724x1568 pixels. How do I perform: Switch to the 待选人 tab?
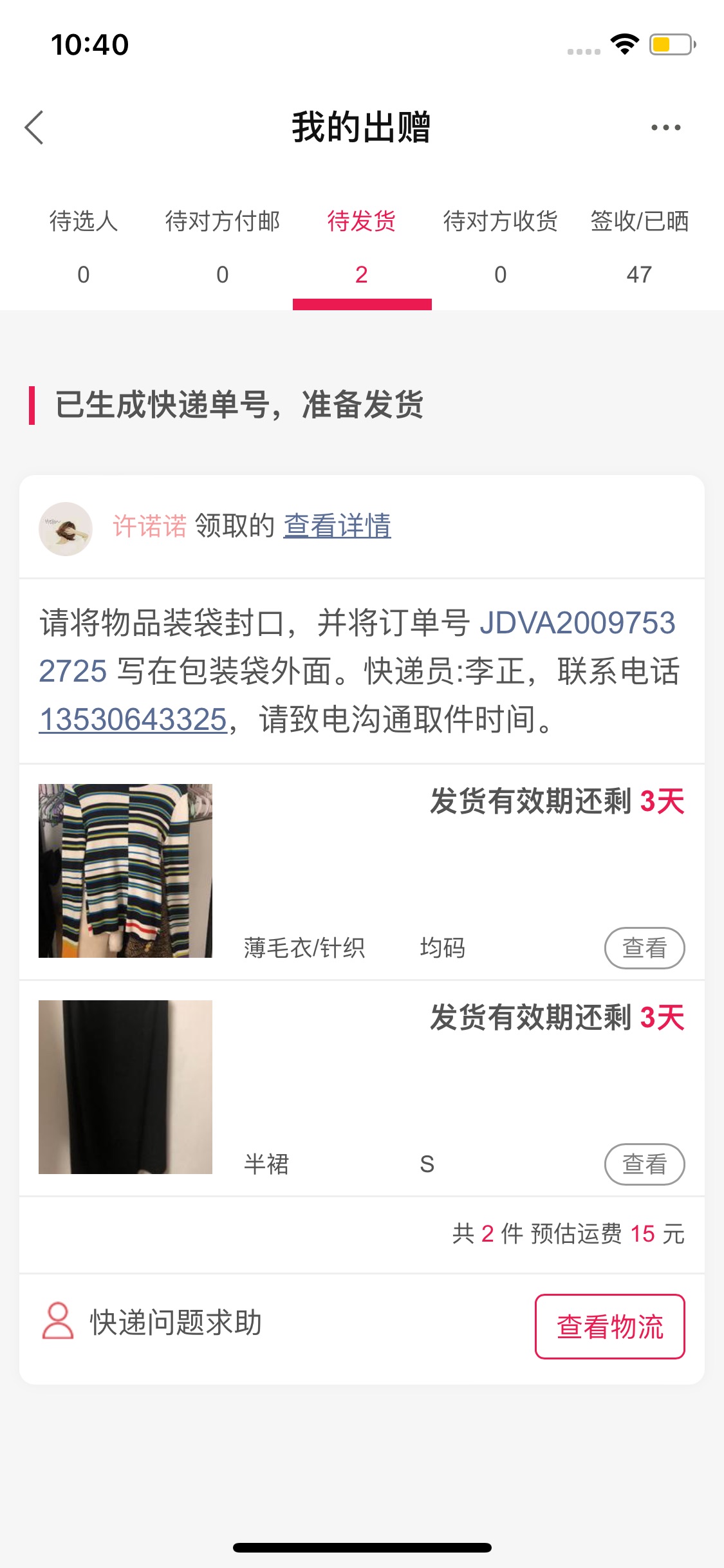coord(84,248)
